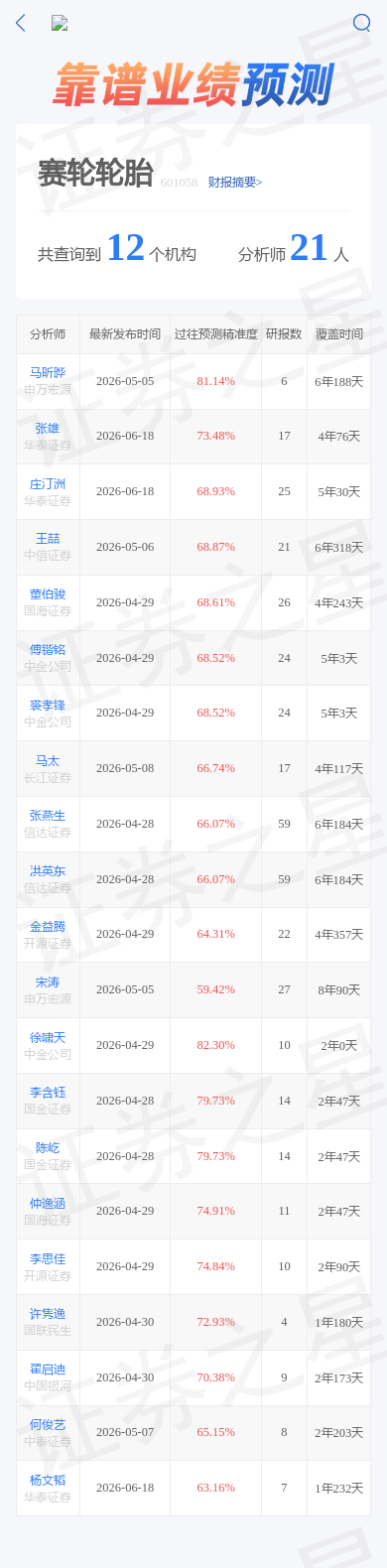
Task: Open analyst 李思佳's page
Action: point(48,1259)
